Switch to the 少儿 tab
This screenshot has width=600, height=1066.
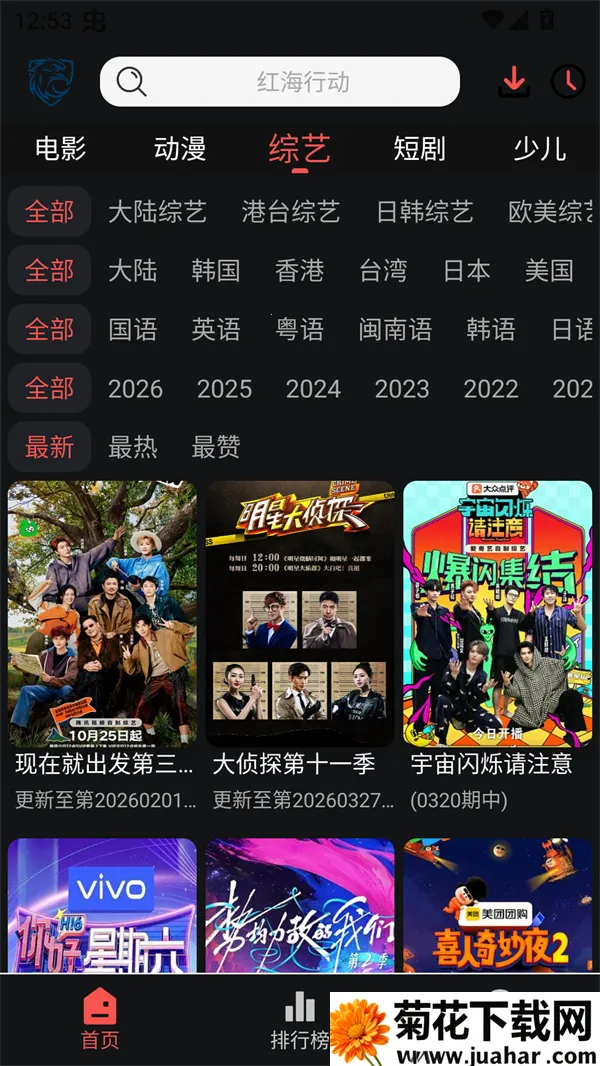tap(539, 149)
